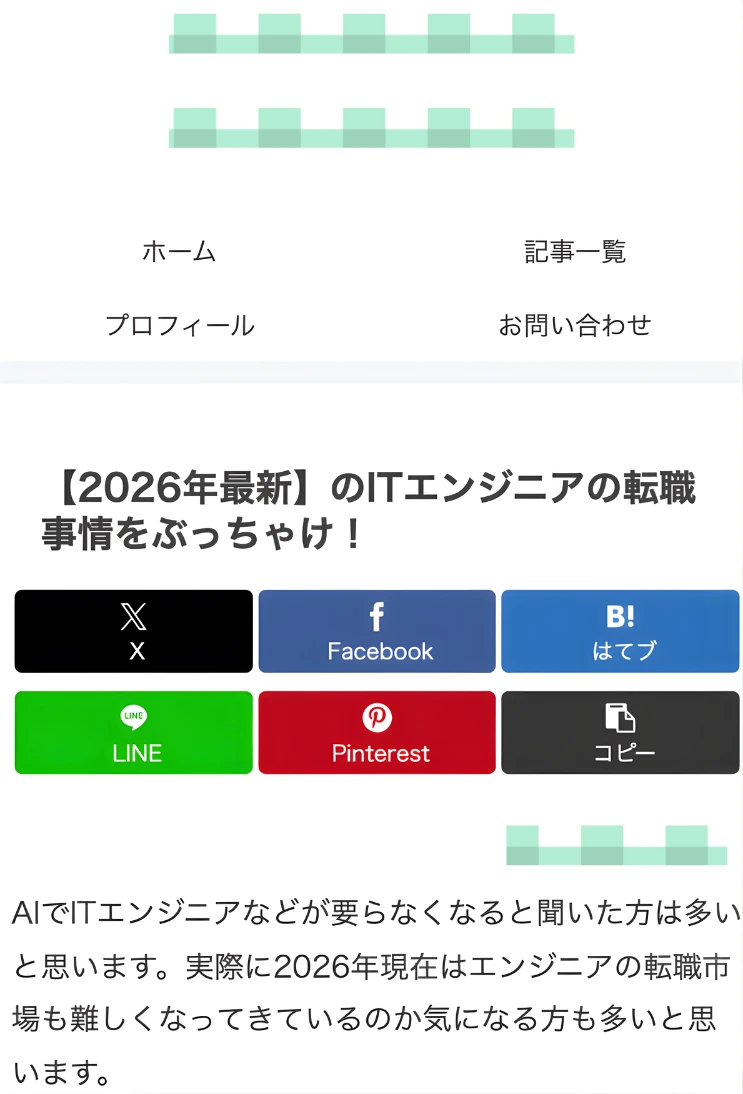Share this post on Facebook
This screenshot has height=1094, width=743.
[x=377, y=631]
